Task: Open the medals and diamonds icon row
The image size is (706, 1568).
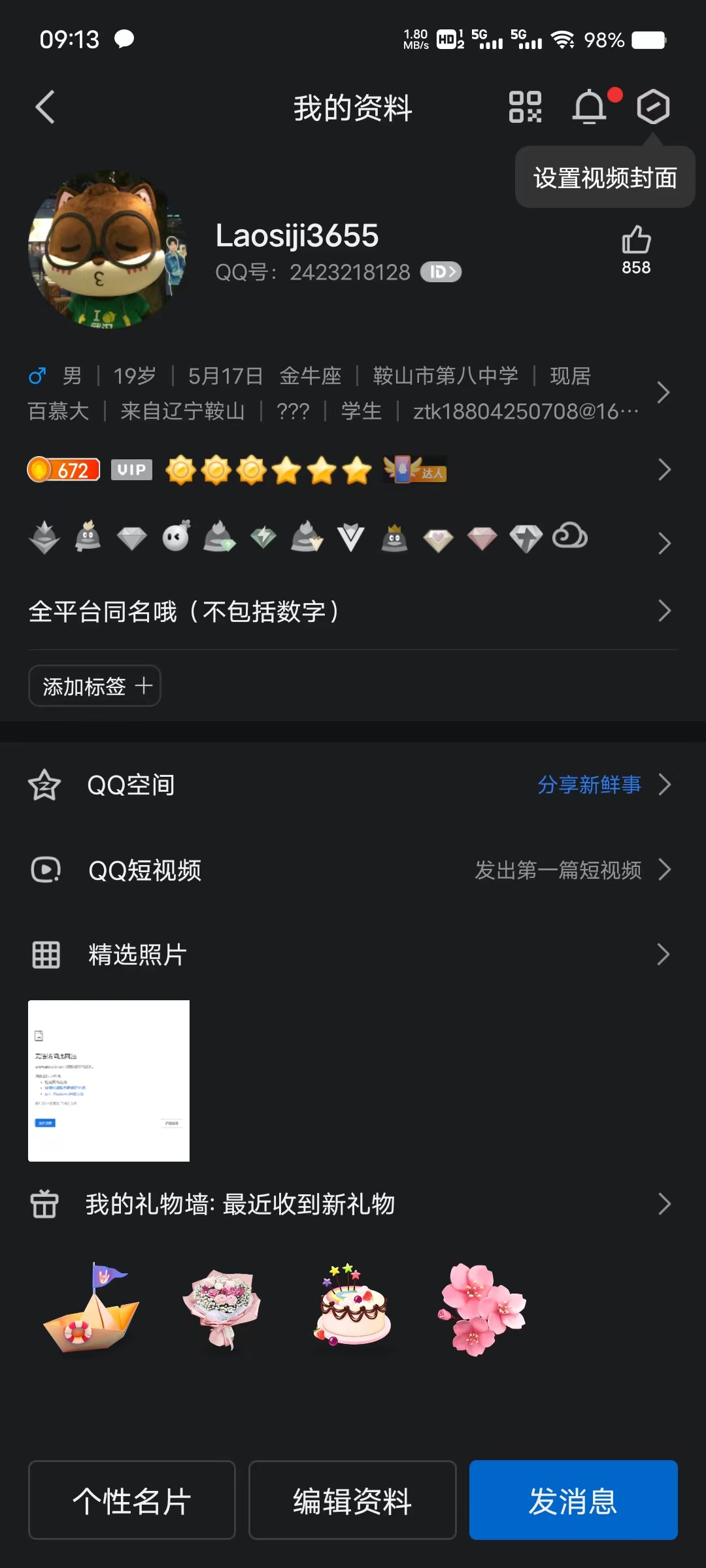Action: 353,539
